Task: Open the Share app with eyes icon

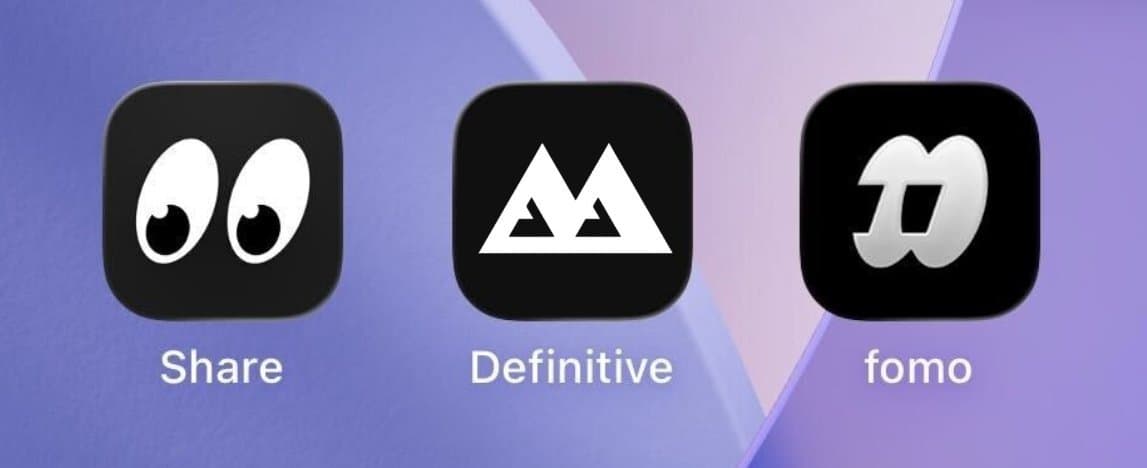Action: click(x=222, y=201)
